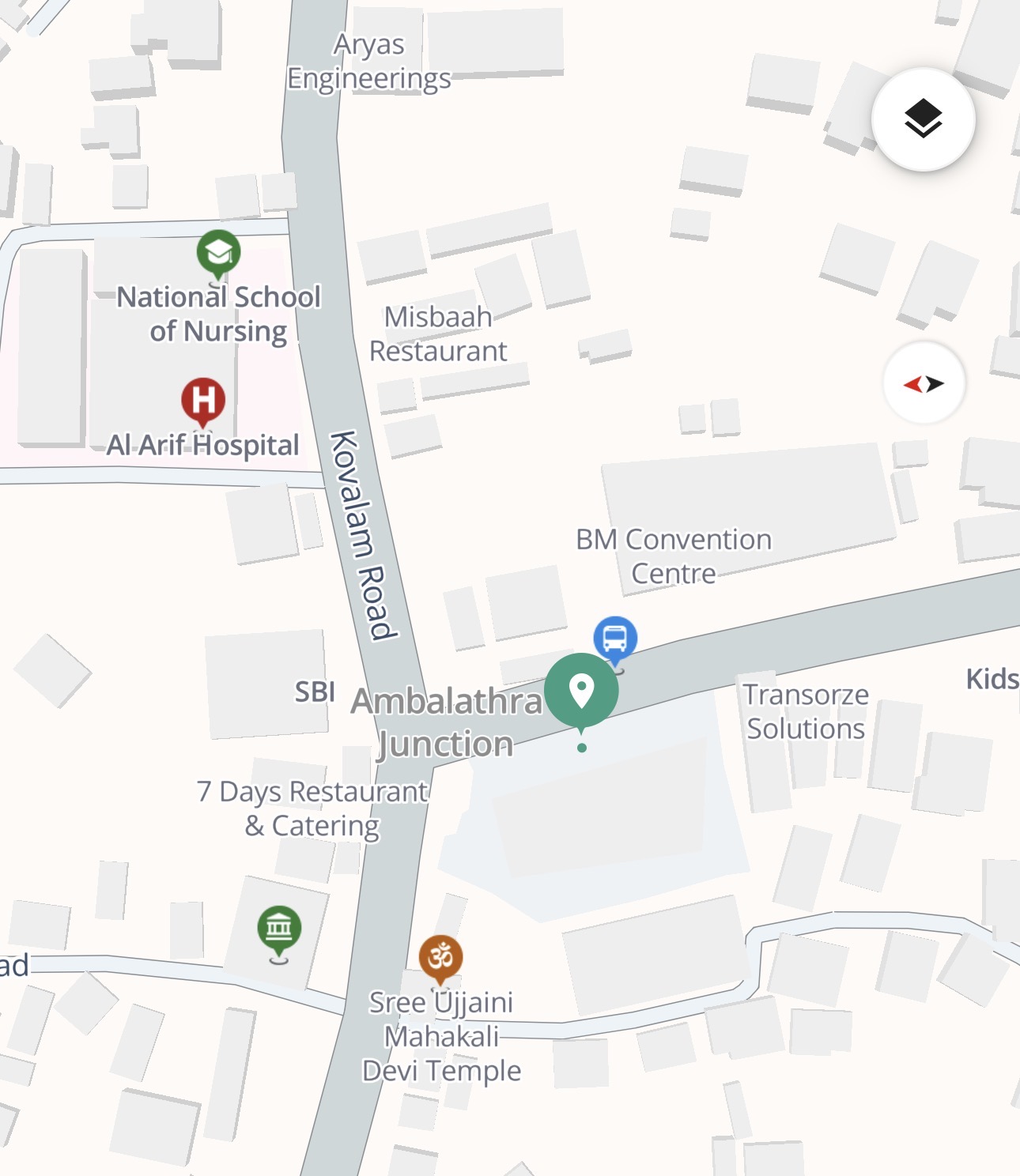Select Aryas Engineerings place label
The height and width of the screenshot is (1176, 1020).
pos(369,62)
